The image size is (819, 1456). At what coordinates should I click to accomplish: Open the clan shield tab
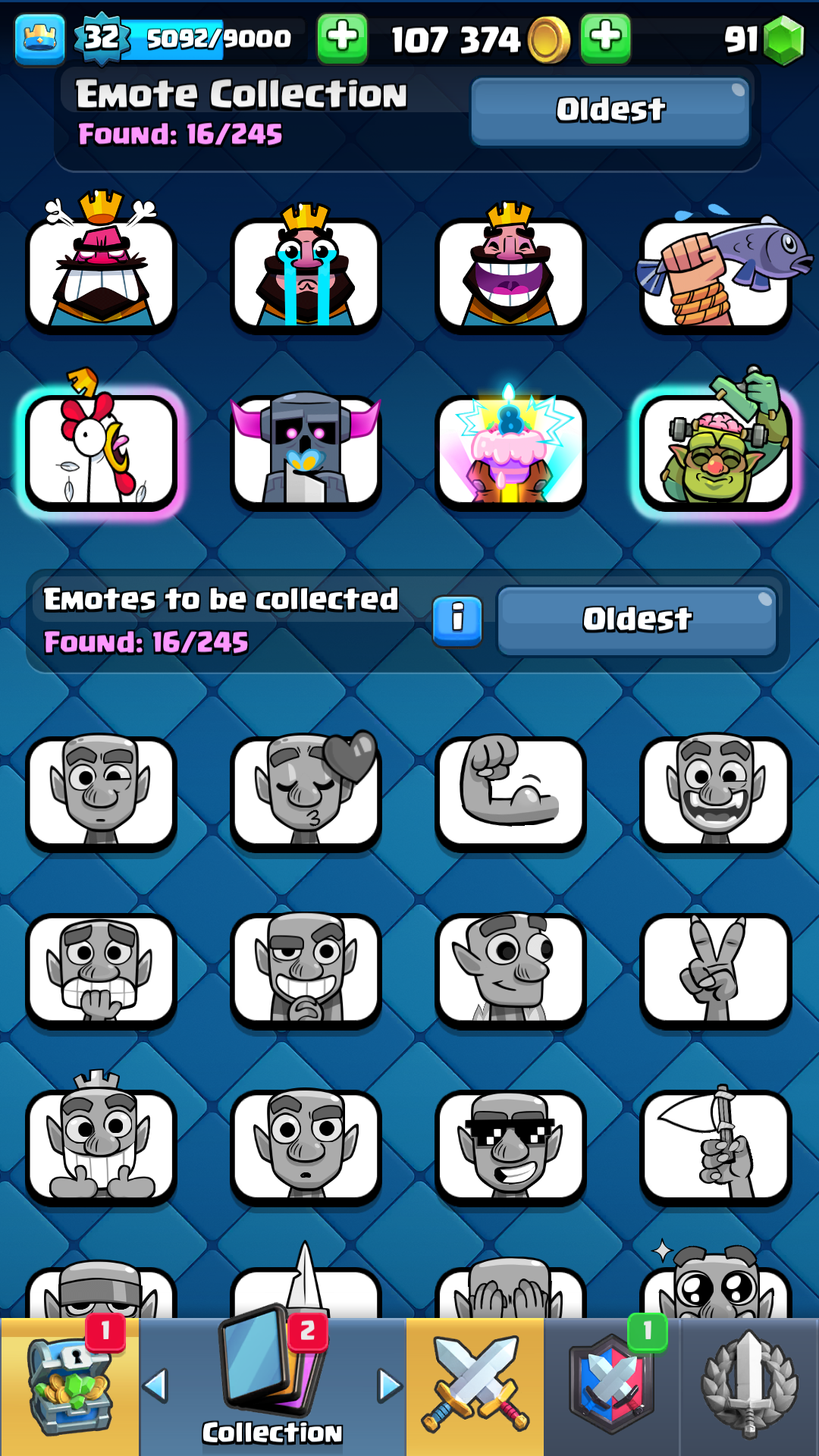612,1386
